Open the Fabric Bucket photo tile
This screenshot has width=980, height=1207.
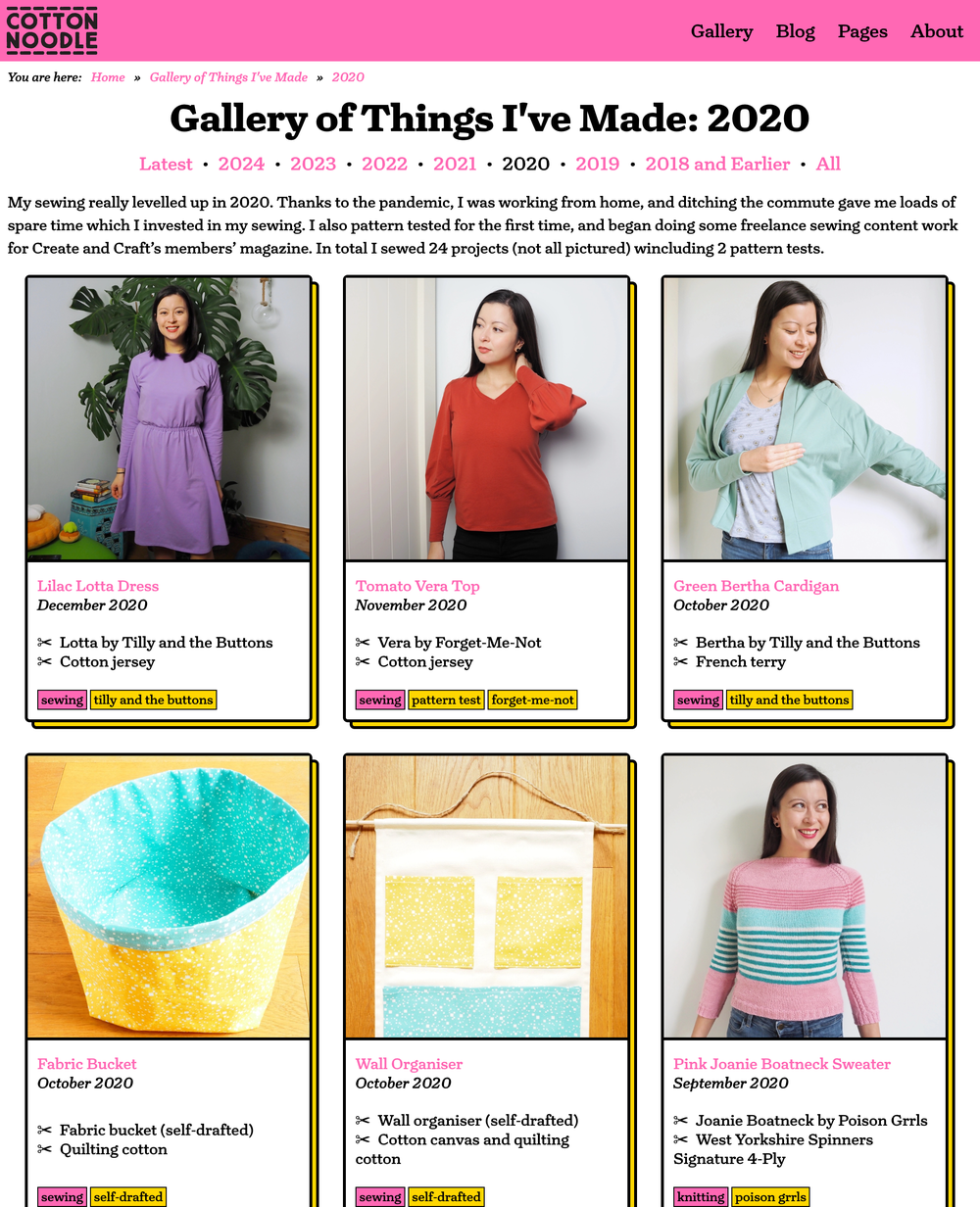pyautogui.click(x=169, y=896)
